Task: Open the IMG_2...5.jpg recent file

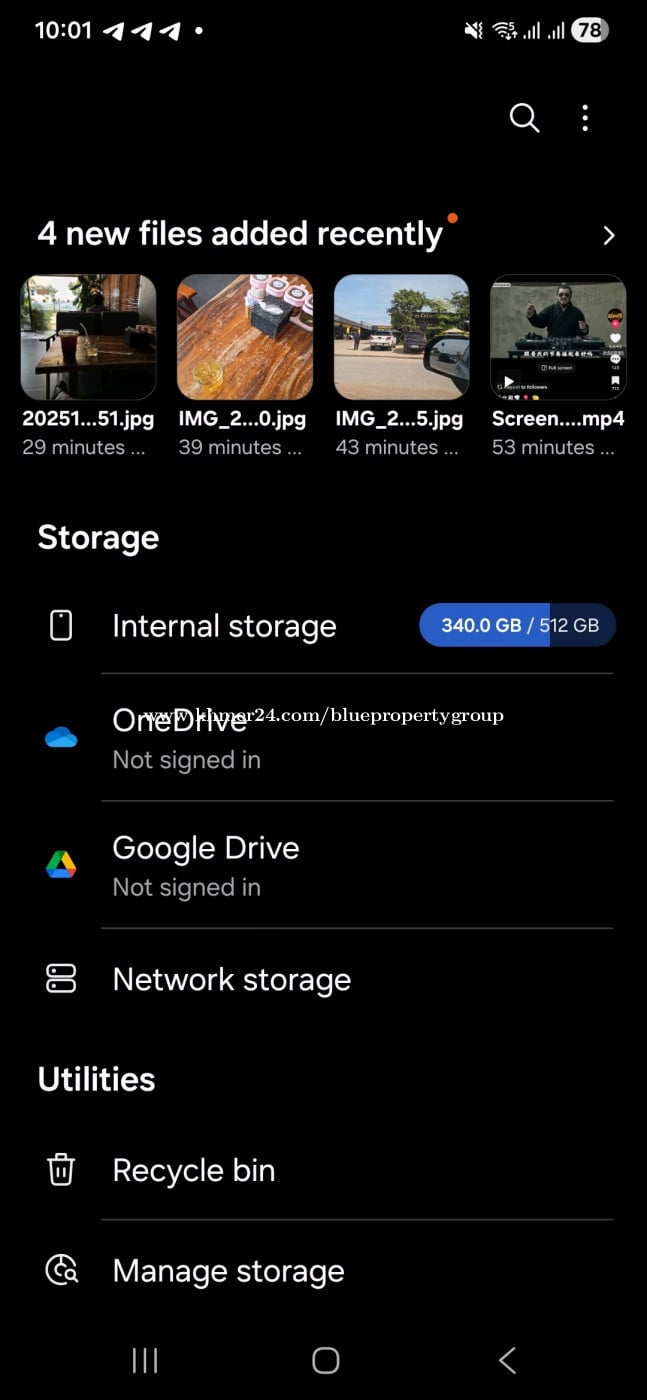Action: pos(401,338)
